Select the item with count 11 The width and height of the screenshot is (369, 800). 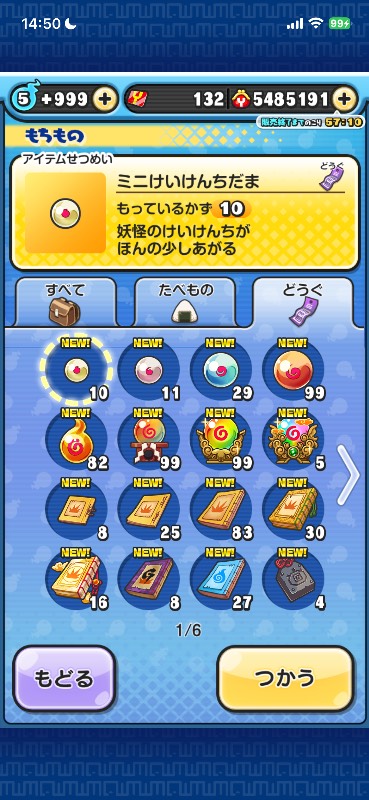[149, 369]
